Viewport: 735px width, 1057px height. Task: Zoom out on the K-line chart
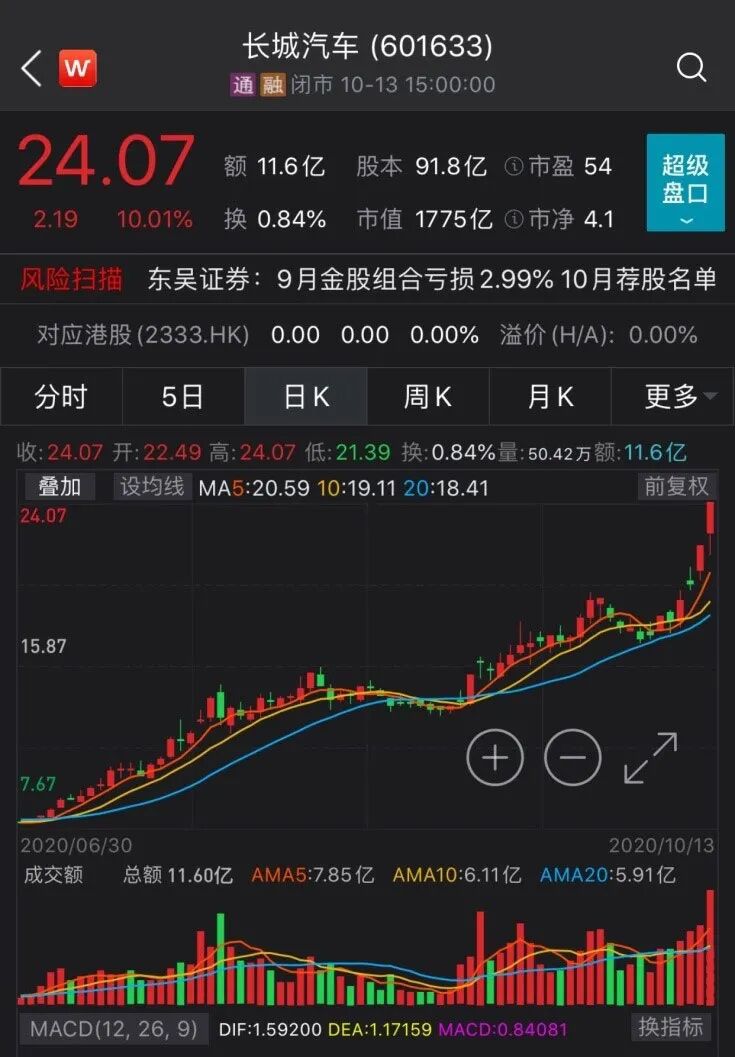[x=572, y=757]
